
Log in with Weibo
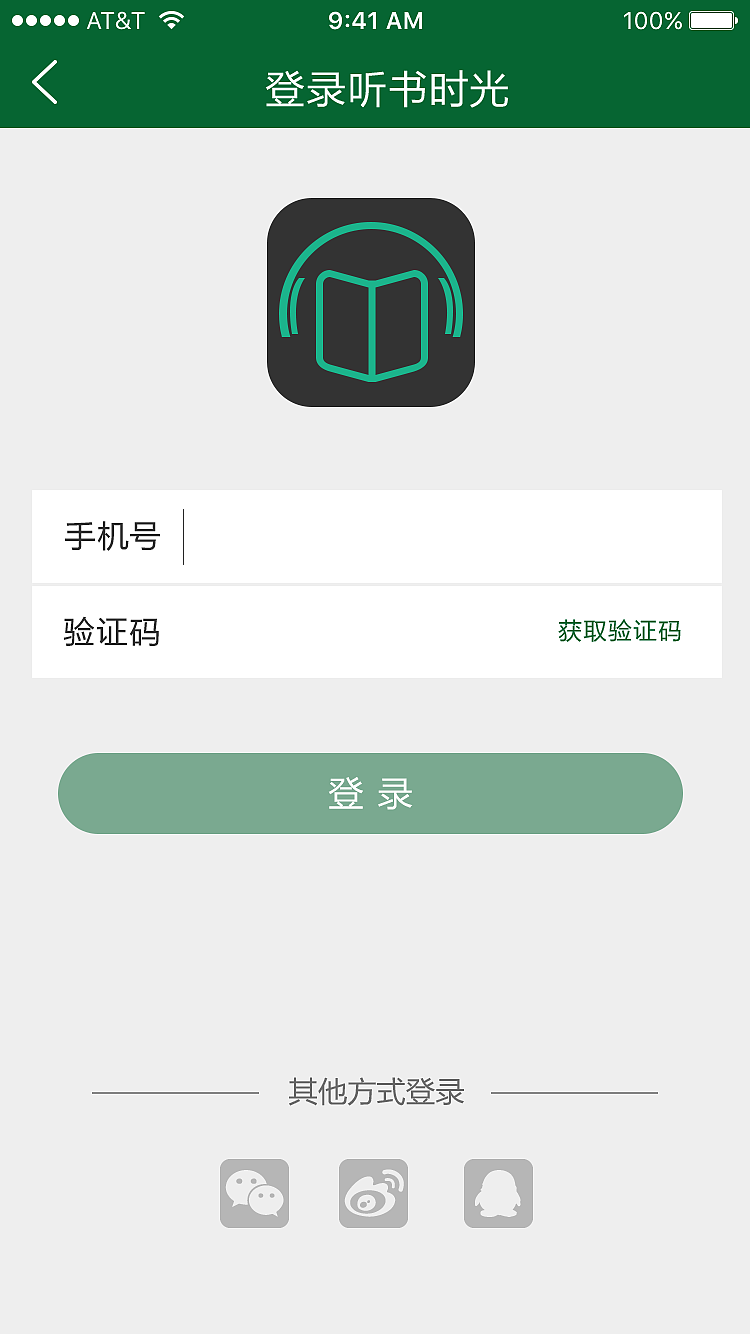pos(375,1193)
